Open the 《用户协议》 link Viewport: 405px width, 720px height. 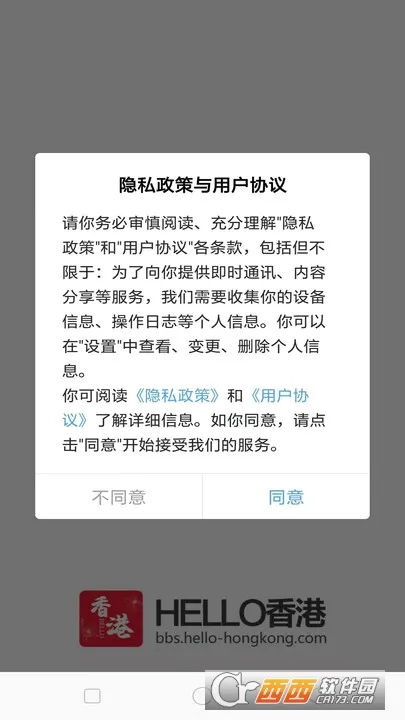280,396
